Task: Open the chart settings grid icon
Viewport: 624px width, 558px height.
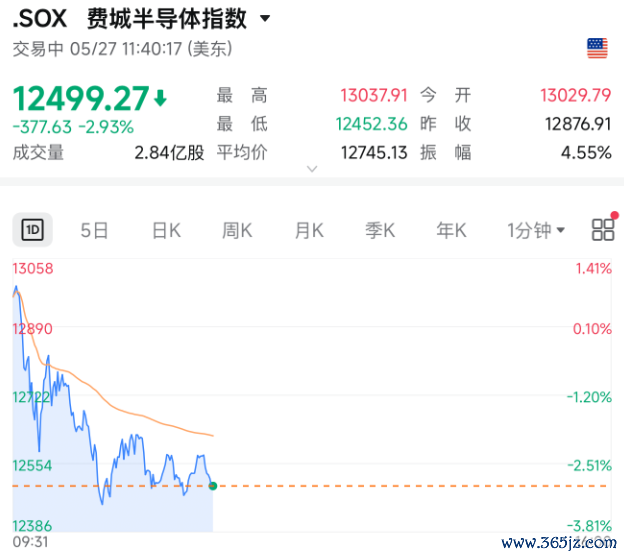Action: 603,230
